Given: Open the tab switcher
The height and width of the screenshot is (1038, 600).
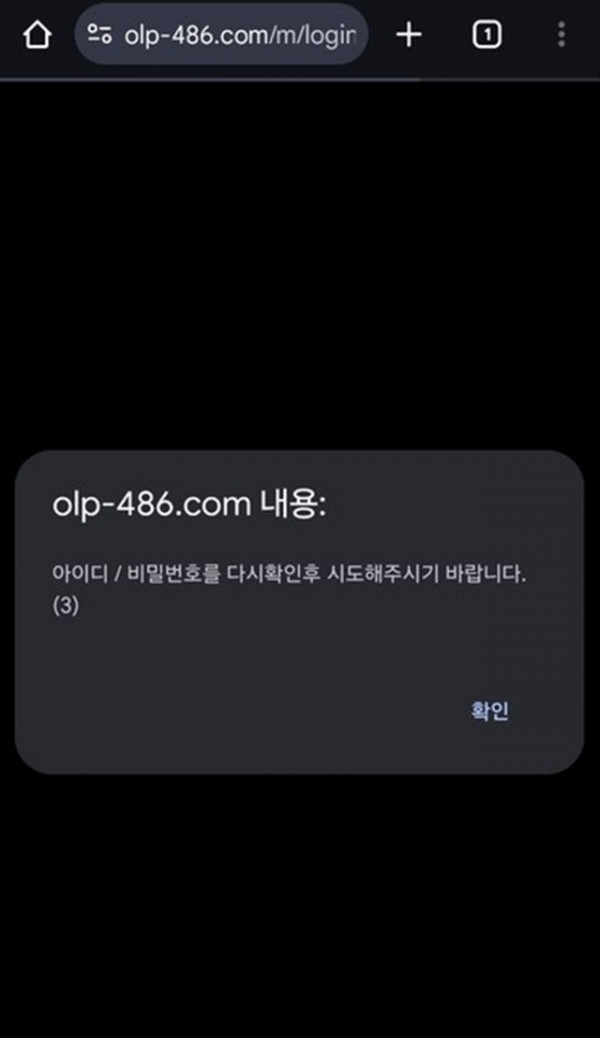Looking at the screenshot, I should [486, 35].
